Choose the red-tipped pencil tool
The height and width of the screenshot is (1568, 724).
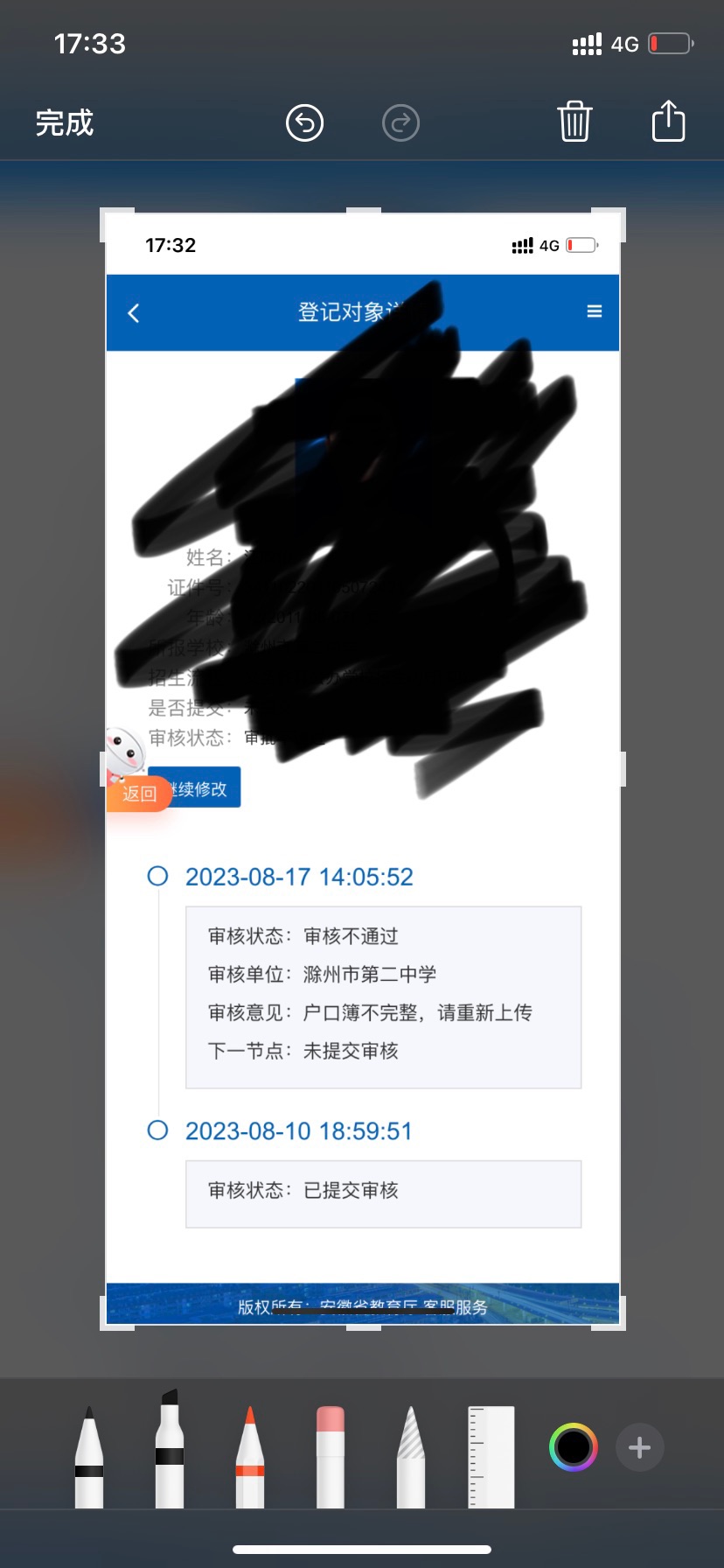click(250, 1456)
